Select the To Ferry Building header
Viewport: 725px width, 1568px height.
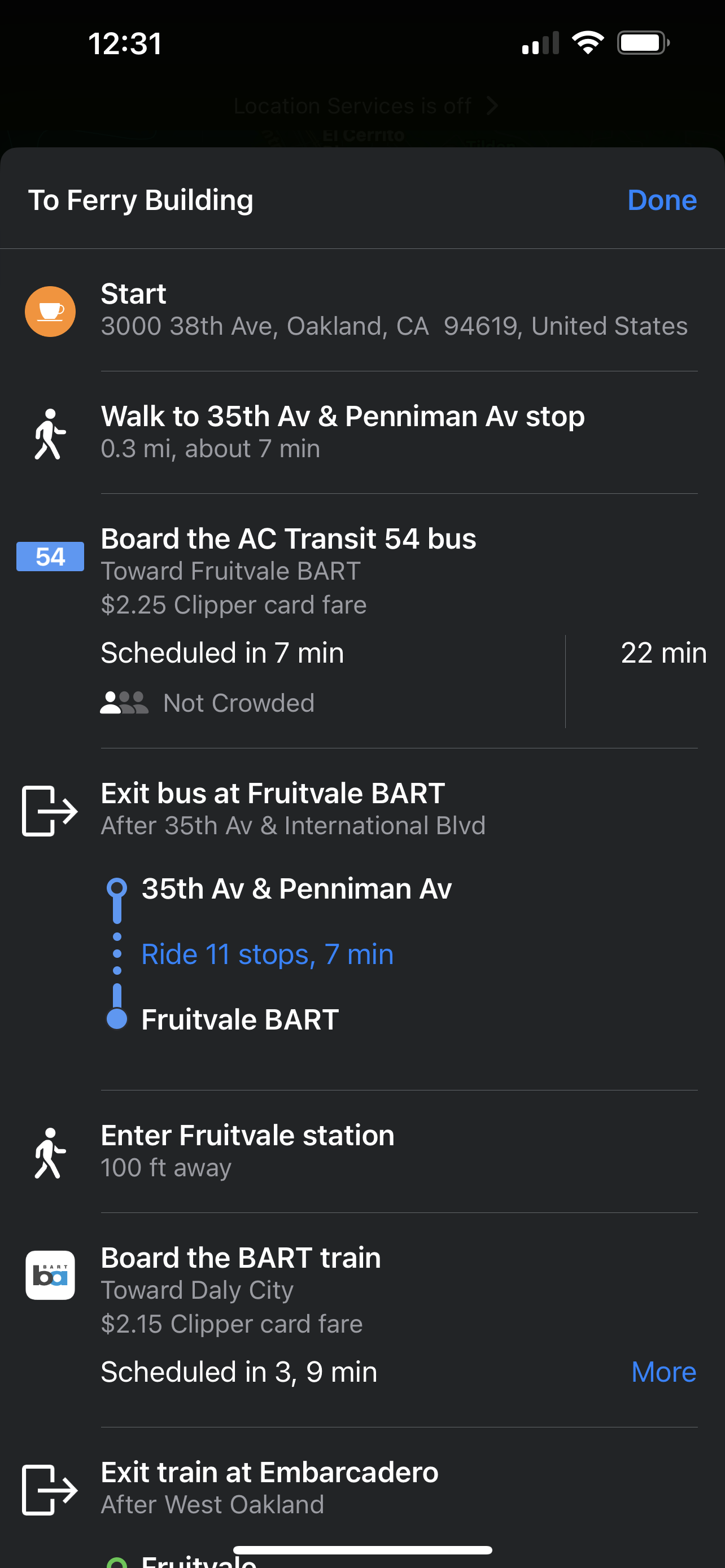point(141,200)
